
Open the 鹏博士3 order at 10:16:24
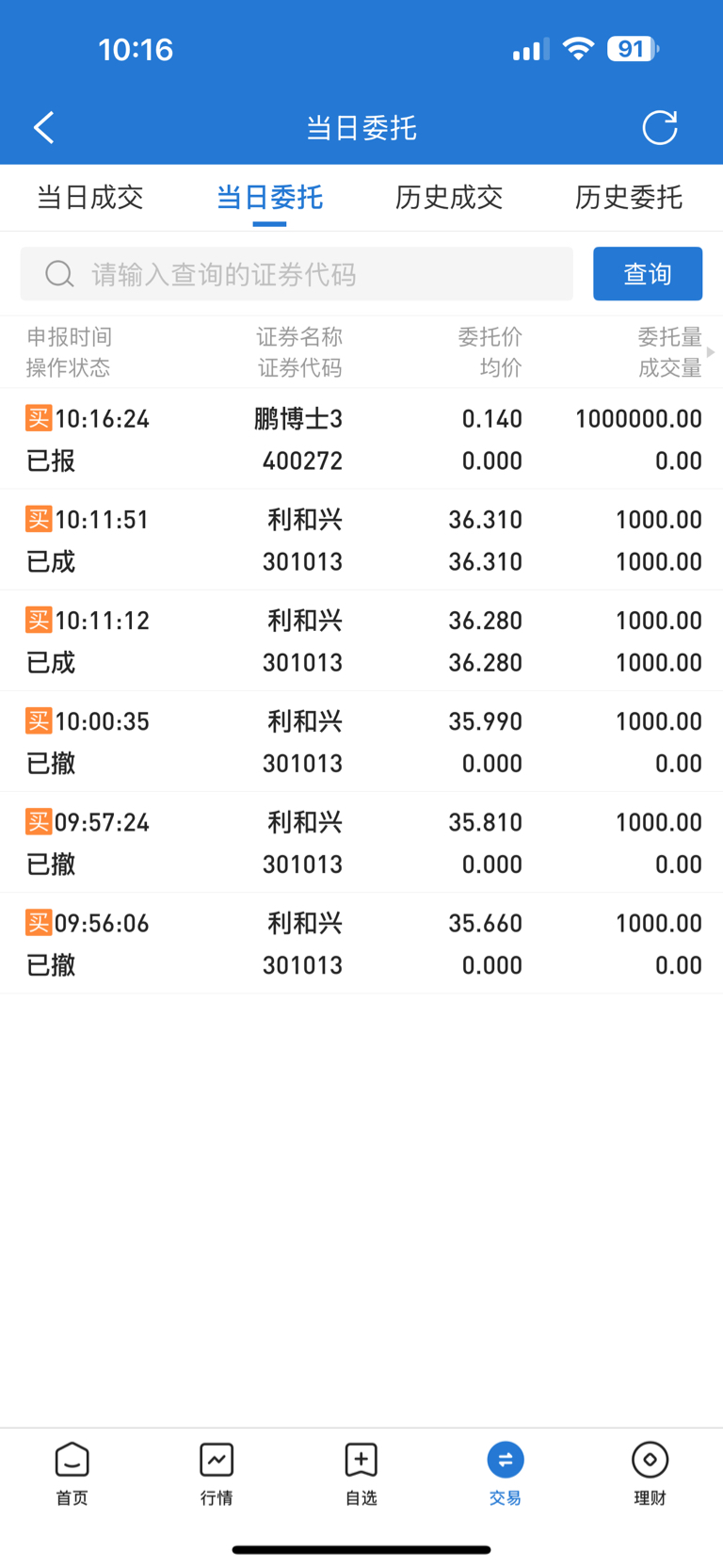(x=361, y=439)
